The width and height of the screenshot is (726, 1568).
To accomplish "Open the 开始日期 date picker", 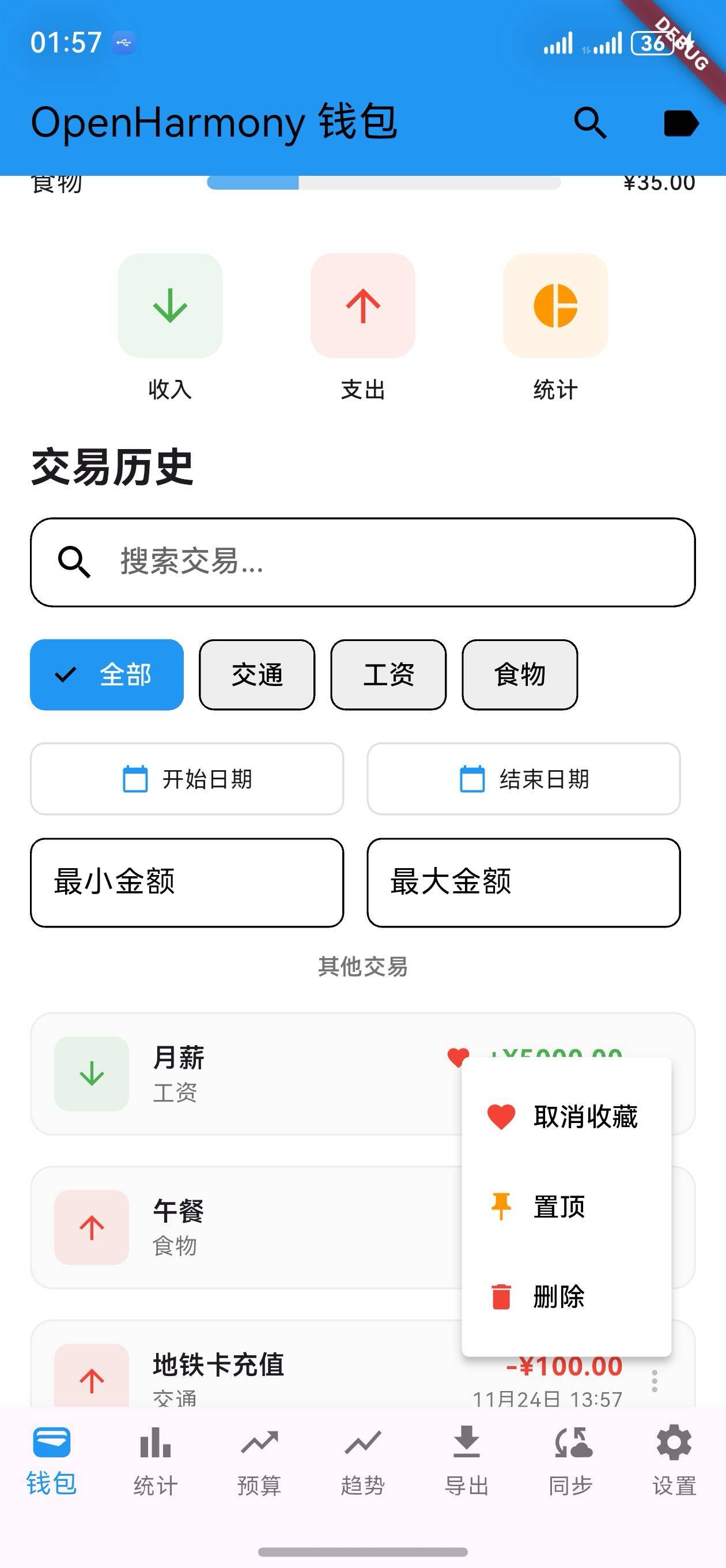I will click(x=187, y=780).
